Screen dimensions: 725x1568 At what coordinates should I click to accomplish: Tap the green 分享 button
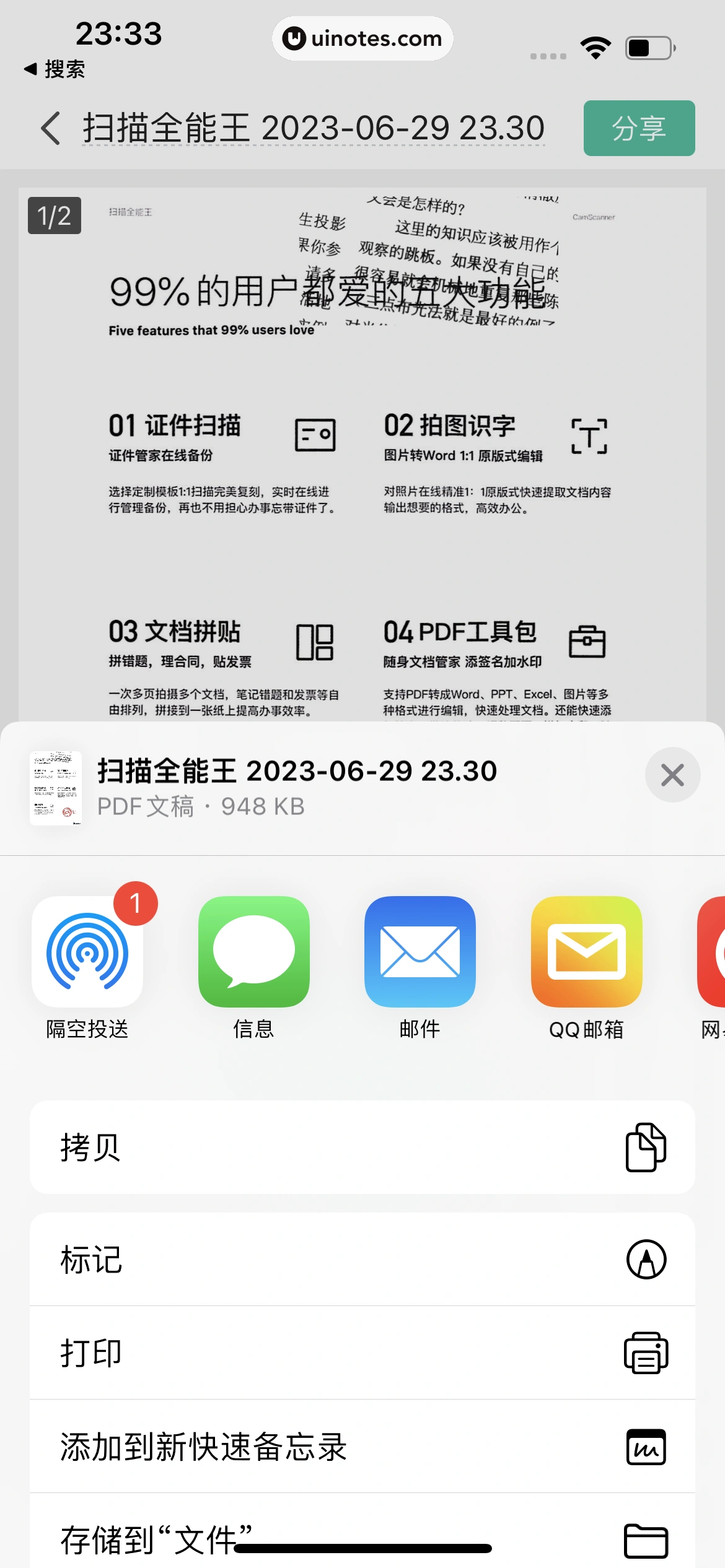coord(639,128)
